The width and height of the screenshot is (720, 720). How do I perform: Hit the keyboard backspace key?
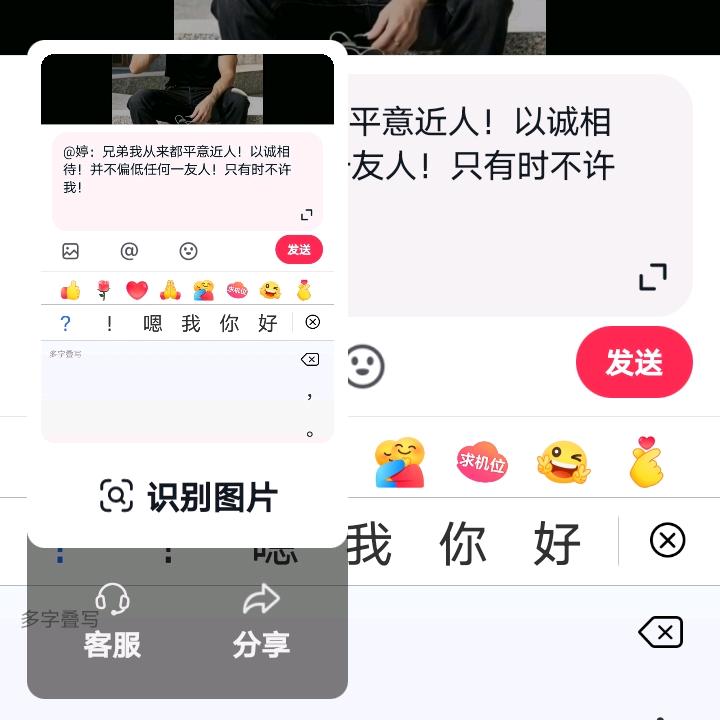660,632
